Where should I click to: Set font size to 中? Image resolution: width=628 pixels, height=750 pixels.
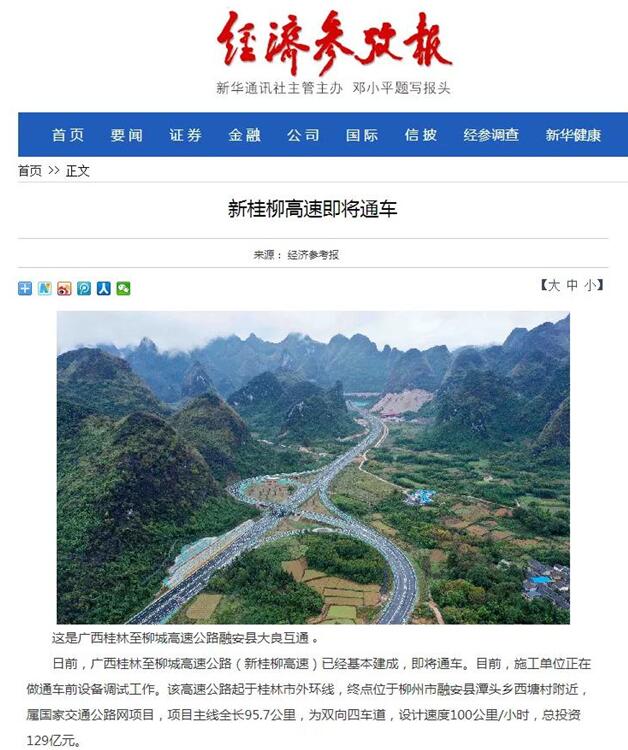(x=572, y=285)
